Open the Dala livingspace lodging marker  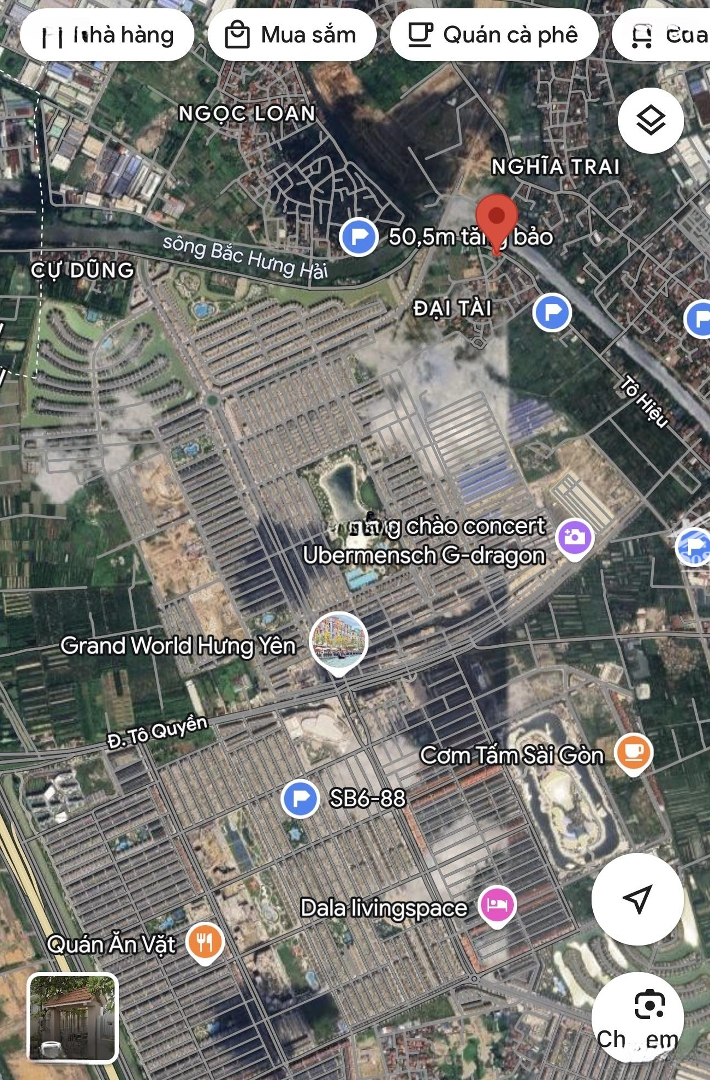pyautogui.click(x=496, y=906)
